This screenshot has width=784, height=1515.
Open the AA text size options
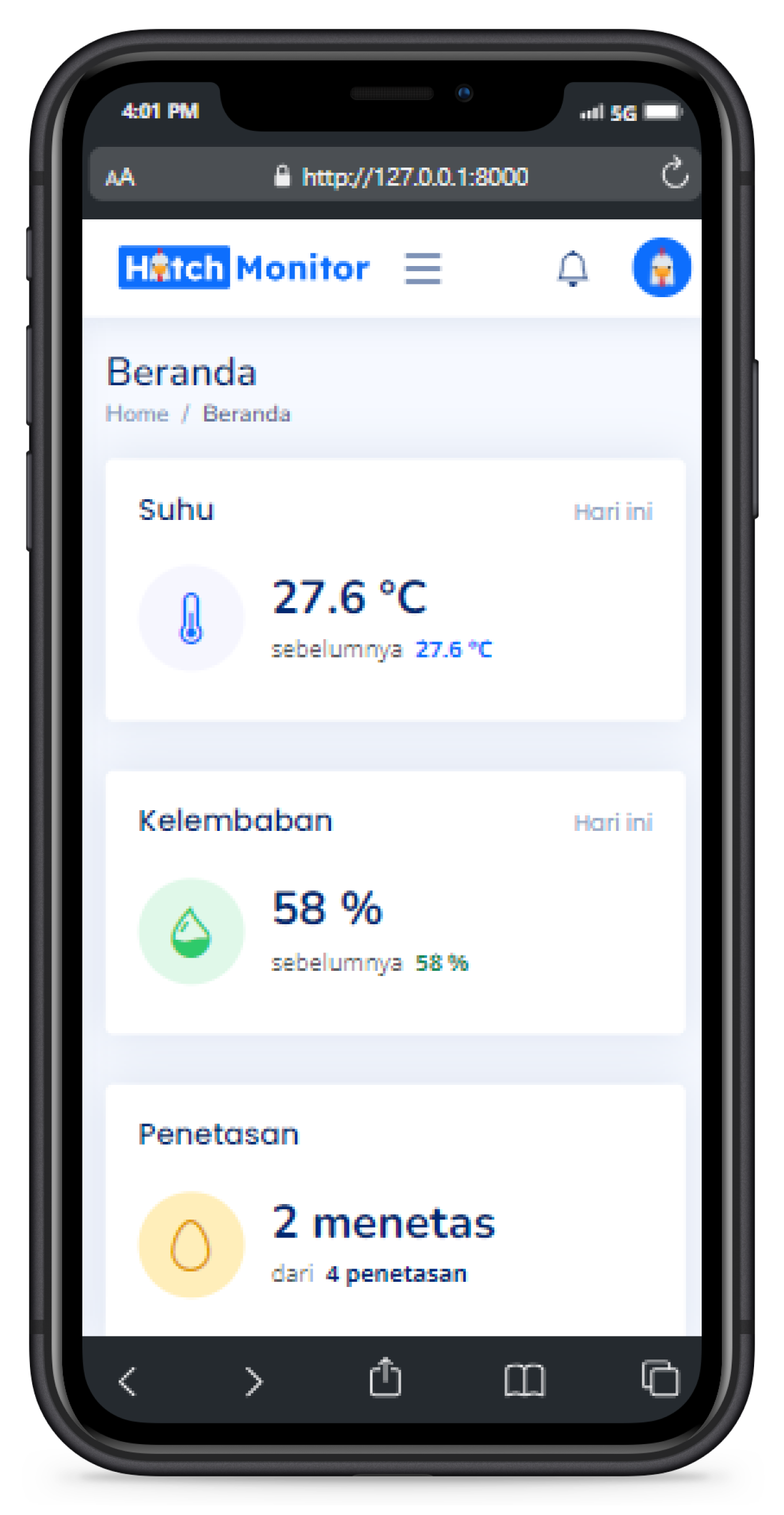coord(120,177)
